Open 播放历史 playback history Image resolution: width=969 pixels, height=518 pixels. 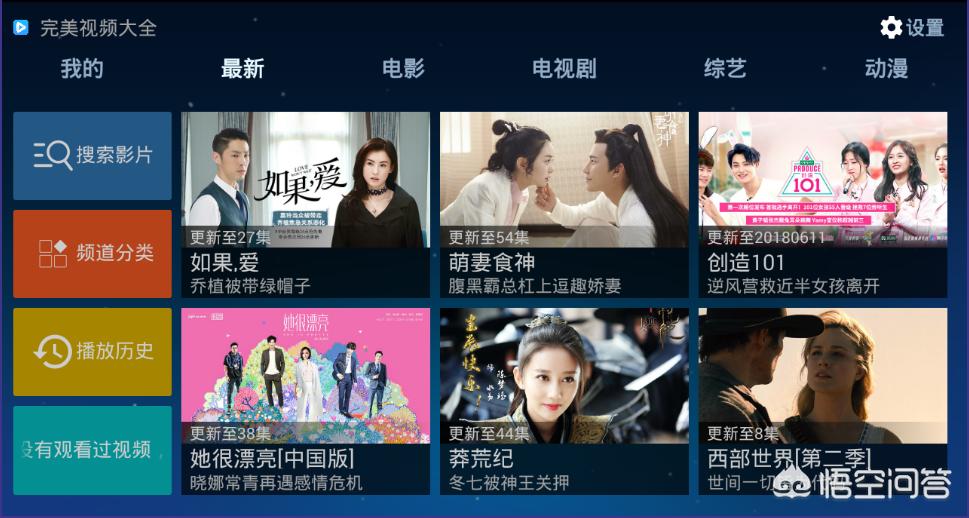tap(92, 351)
